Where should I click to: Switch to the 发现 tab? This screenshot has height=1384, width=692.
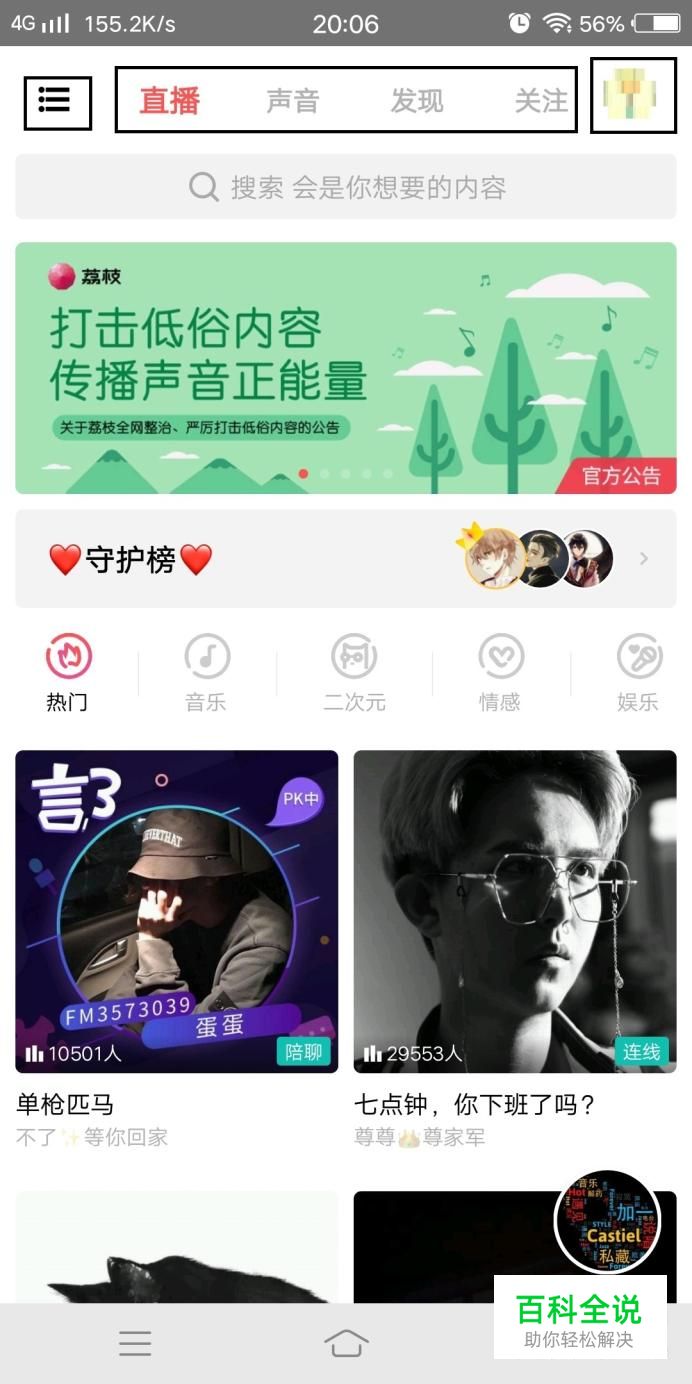[x=416, y=101]
